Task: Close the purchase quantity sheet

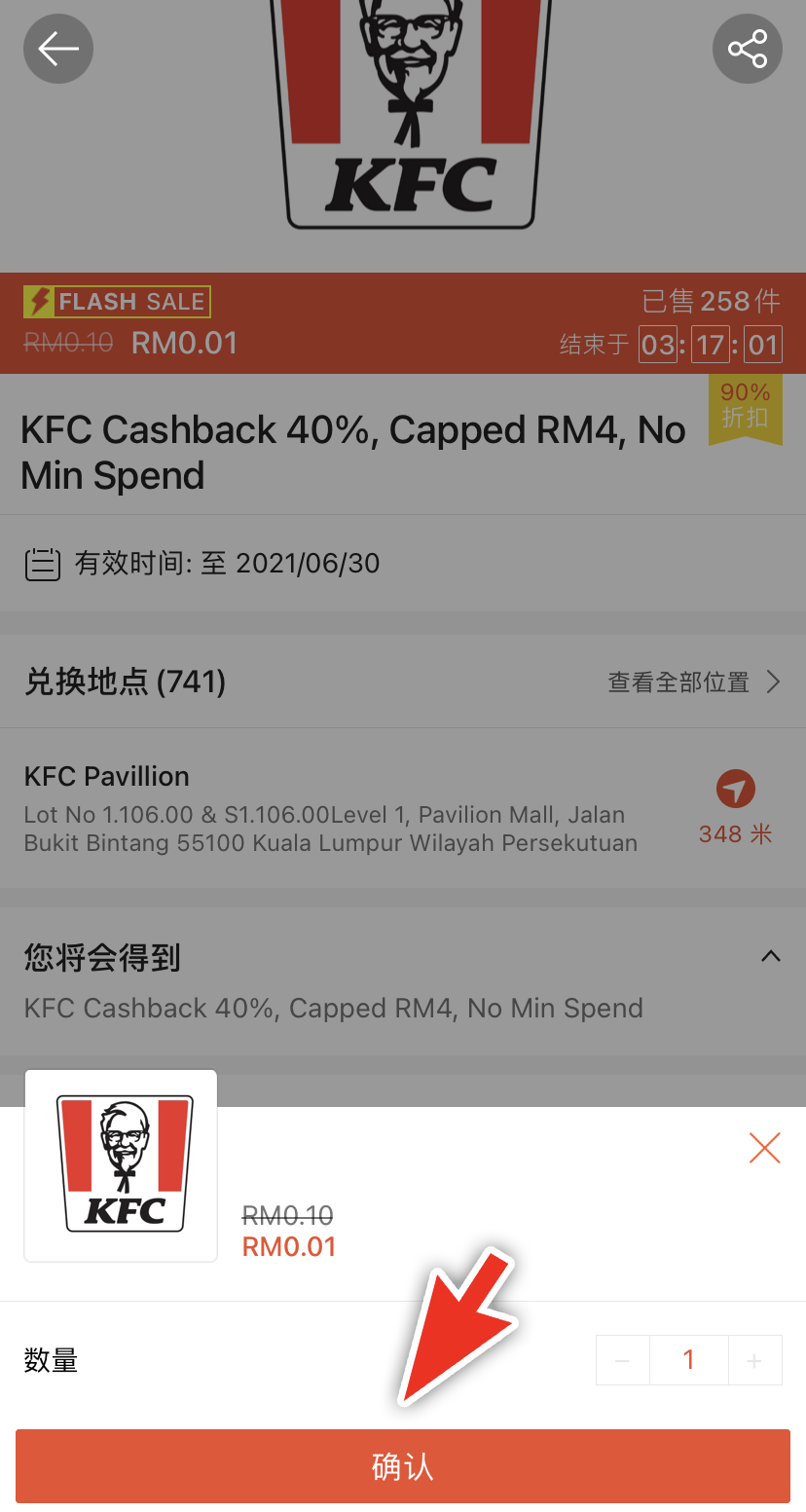Action: [x=765, y=1149]
